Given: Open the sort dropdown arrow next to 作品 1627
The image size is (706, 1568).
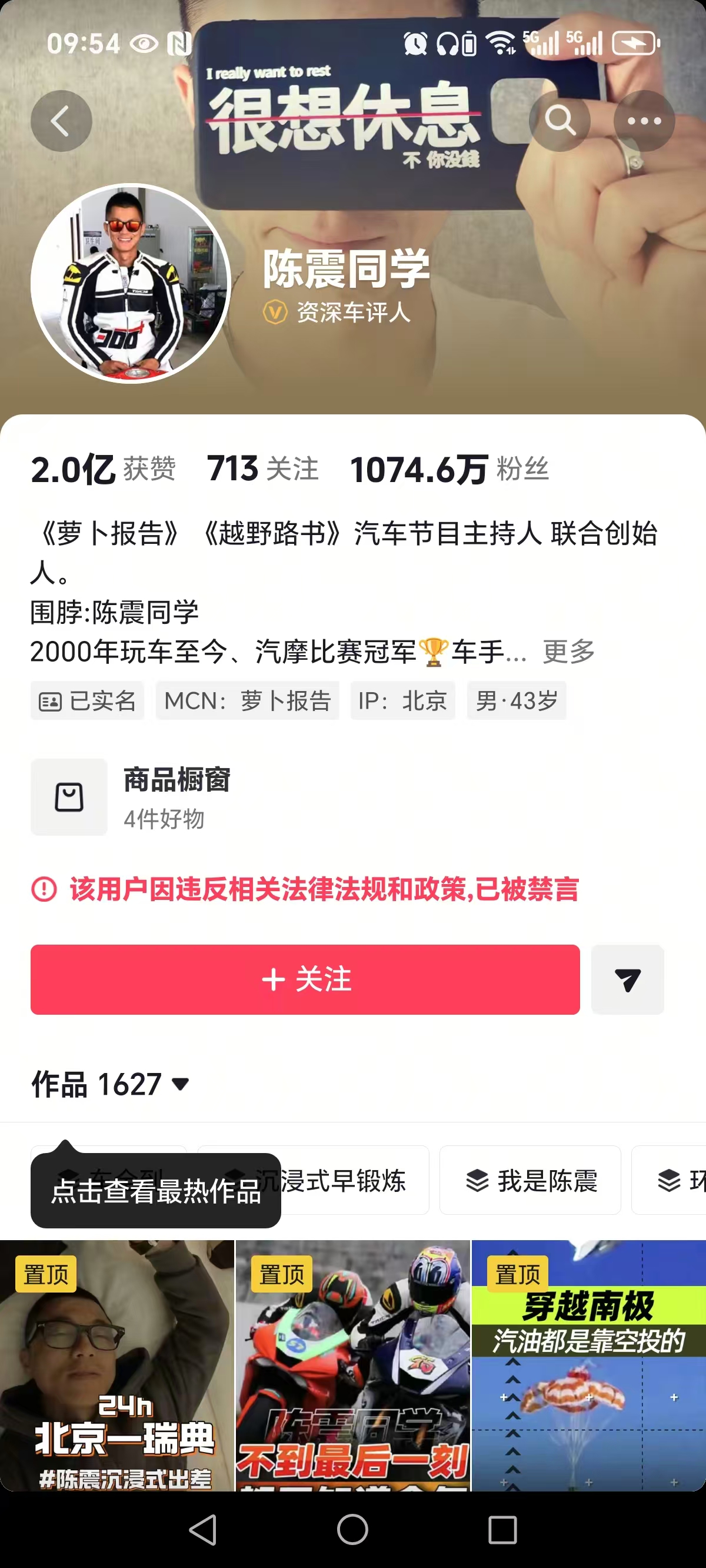Looking at the screenshot, I should click(x=179, y=1084).
